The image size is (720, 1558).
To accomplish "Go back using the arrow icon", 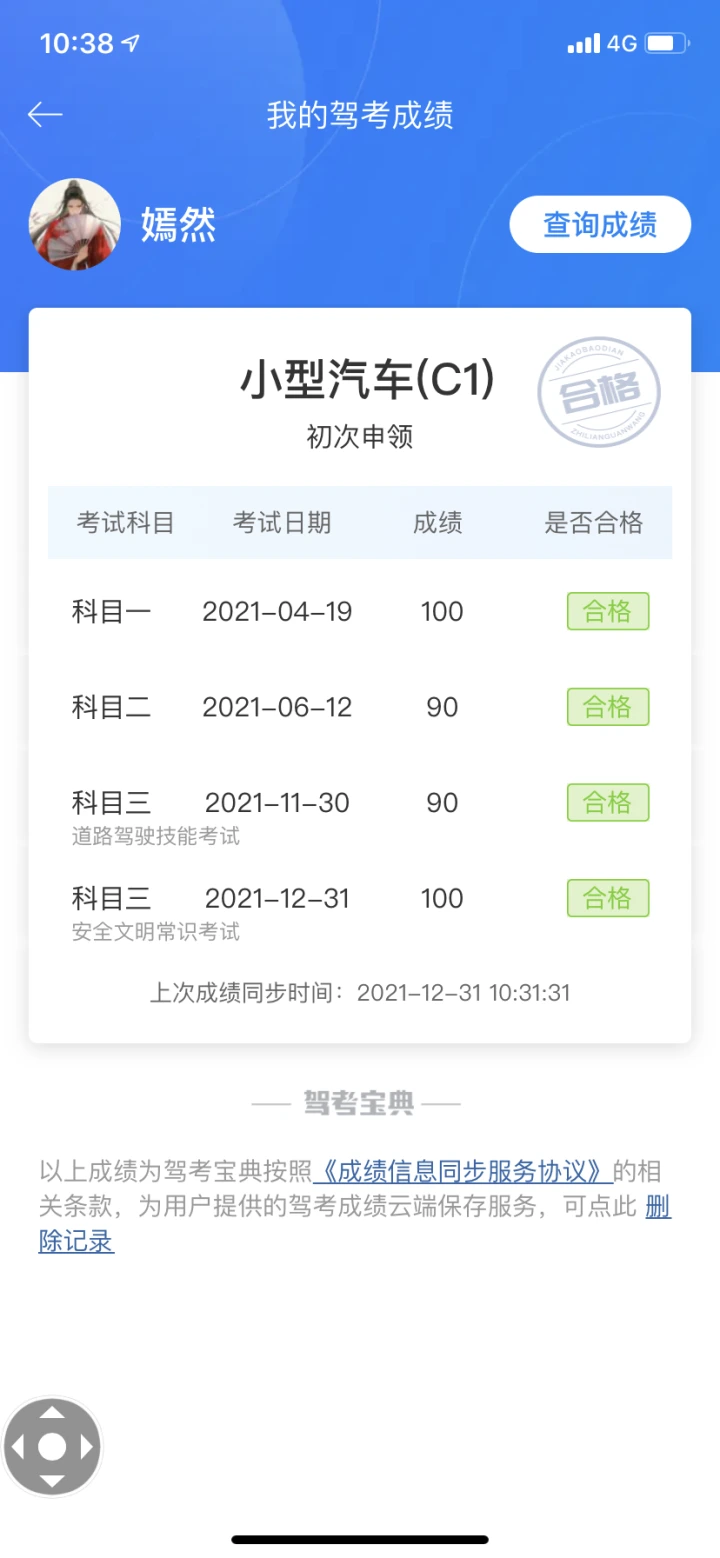I will point(45,115).
